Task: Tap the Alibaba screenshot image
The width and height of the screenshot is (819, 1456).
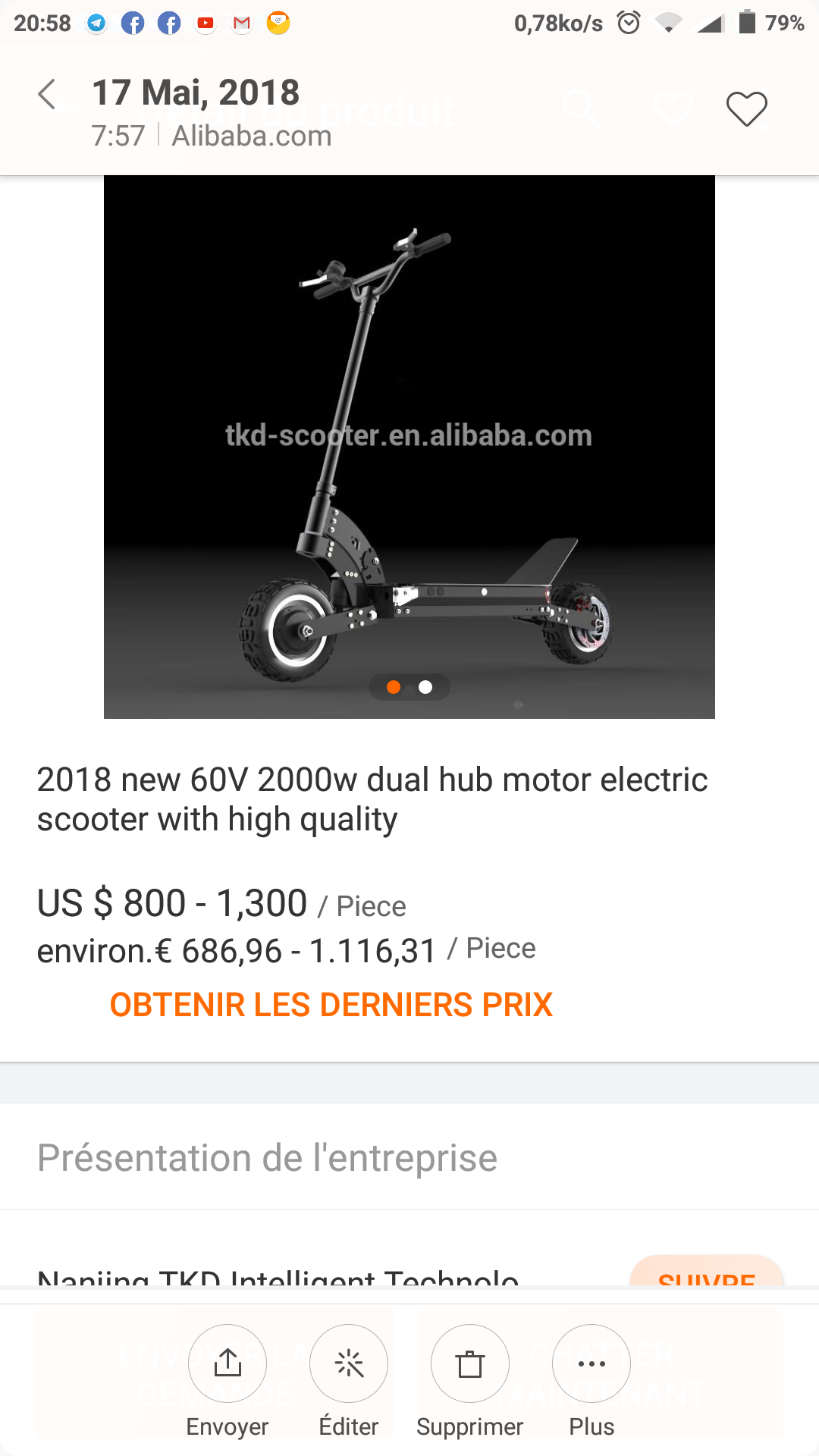Action: (x=409, y=728)
